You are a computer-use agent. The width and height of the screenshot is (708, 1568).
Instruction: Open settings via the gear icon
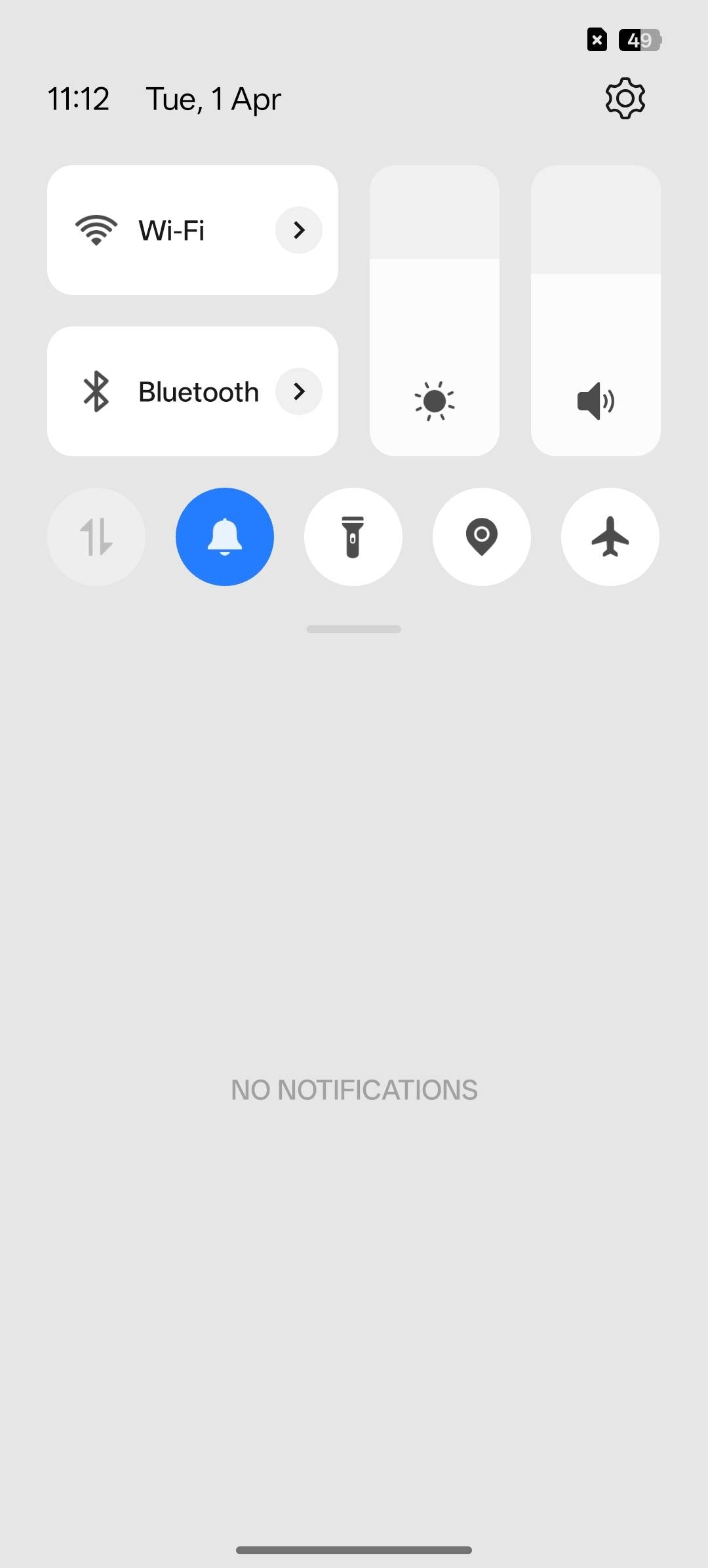pyautogui.click(x=625, y=99)
